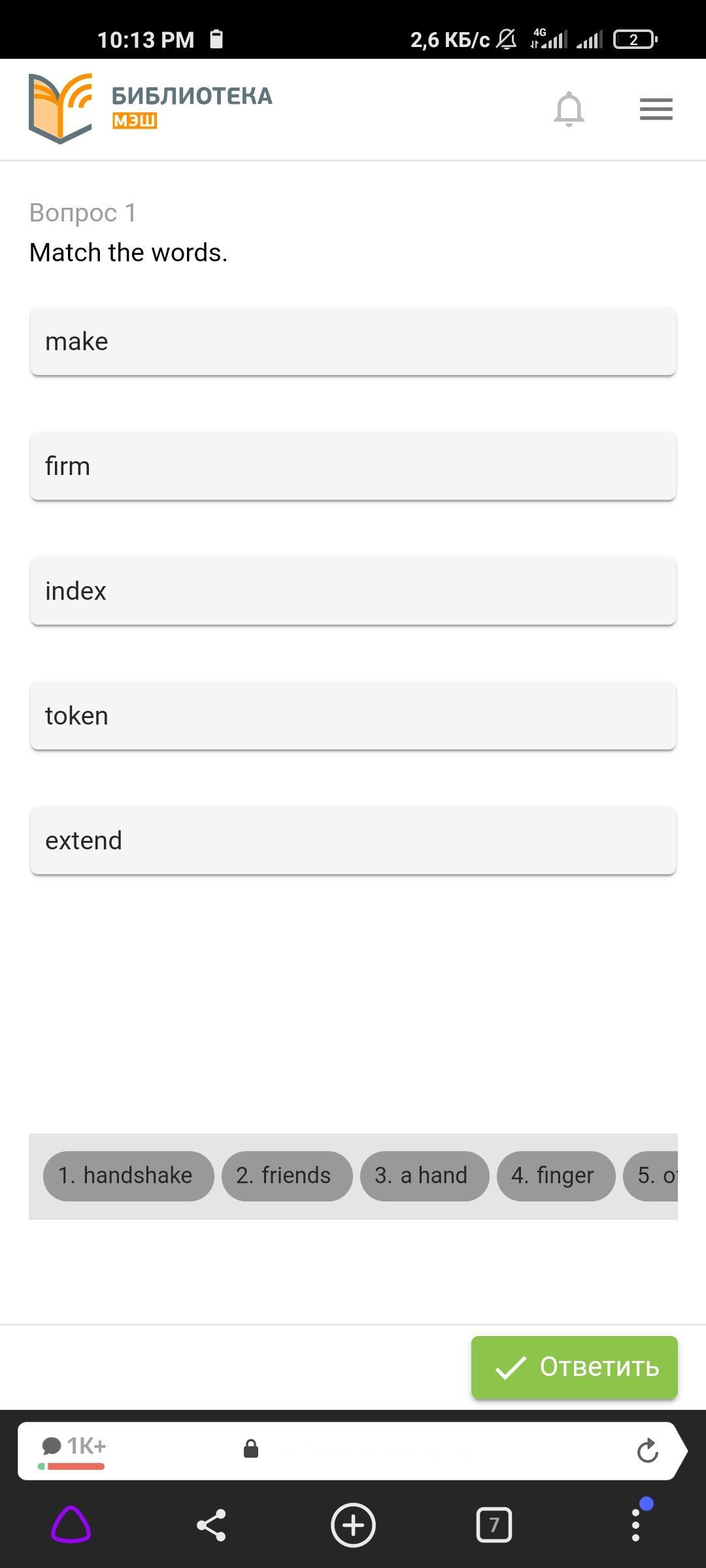Select the 'make' answer field
Screen dimensions: 706x1568
(x=353, y=342)
